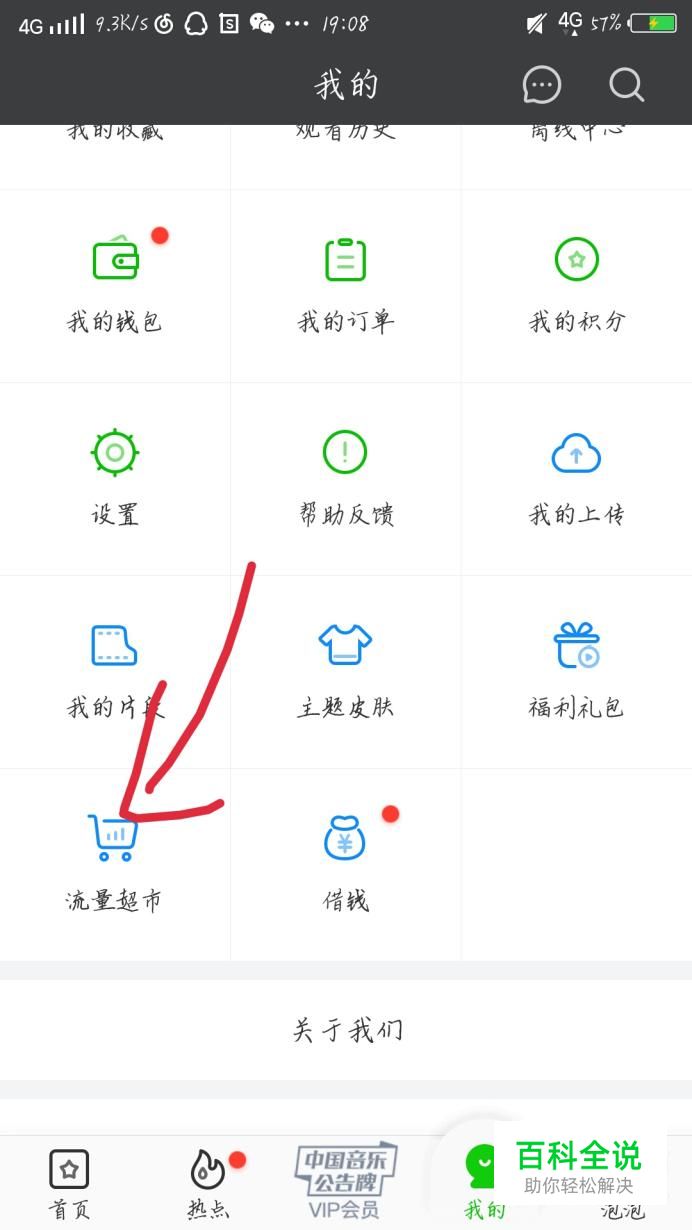Open 借钱 loan option
This screenshot has width=692, height=1230.
pos(346,865)
